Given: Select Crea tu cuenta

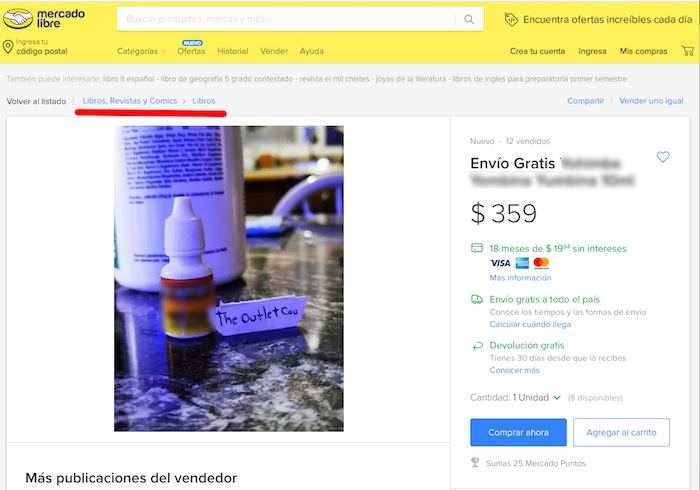Looking at the screenshot, I should click(x=537, y=51).
